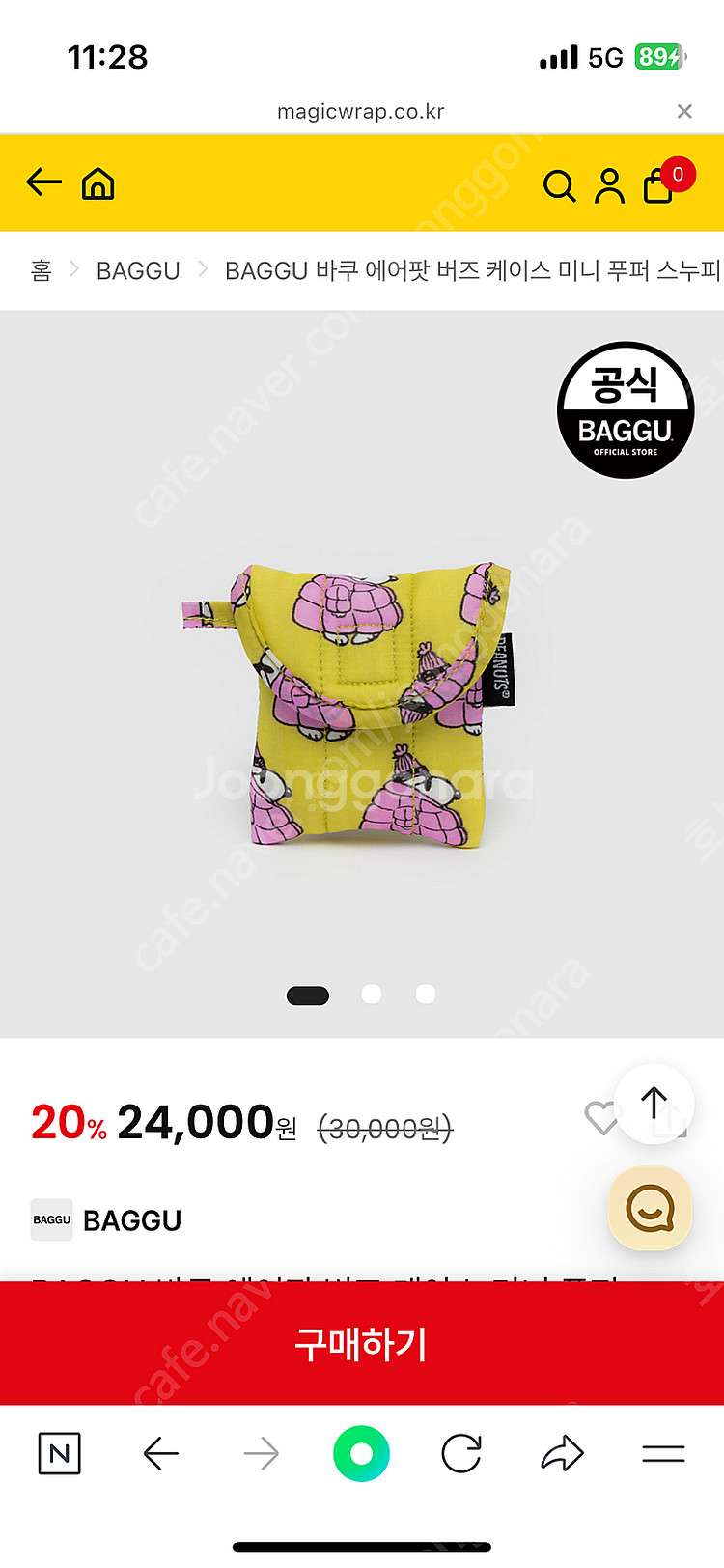Add this product to wishlist heart

tap(601, 1119)
